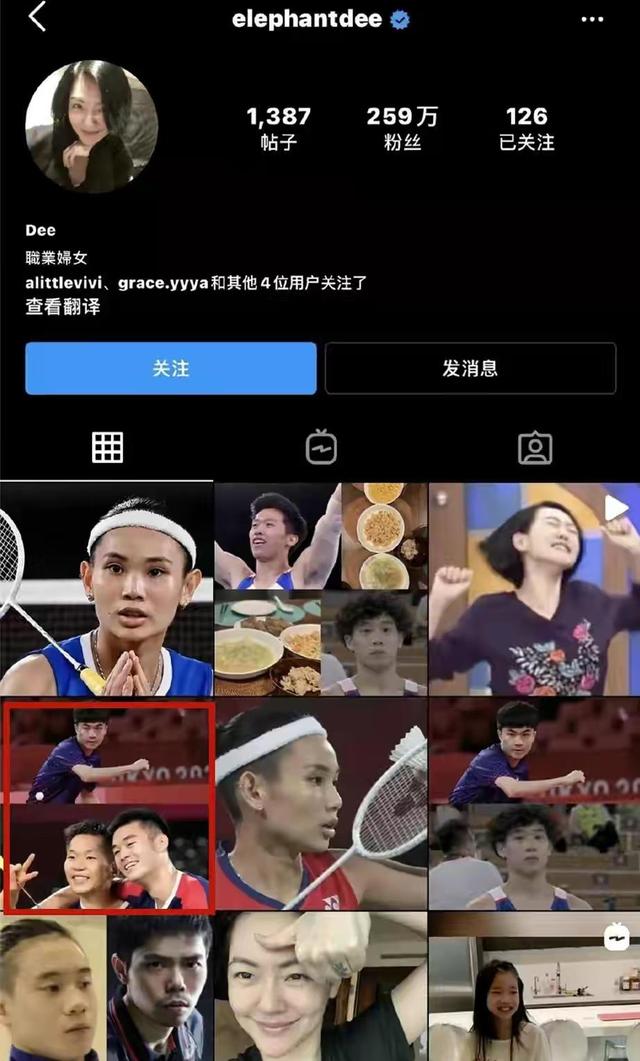Open Dee's profile picture
Image resolution: width=640 pixels, height=1061 pixels.
[91, 126]
